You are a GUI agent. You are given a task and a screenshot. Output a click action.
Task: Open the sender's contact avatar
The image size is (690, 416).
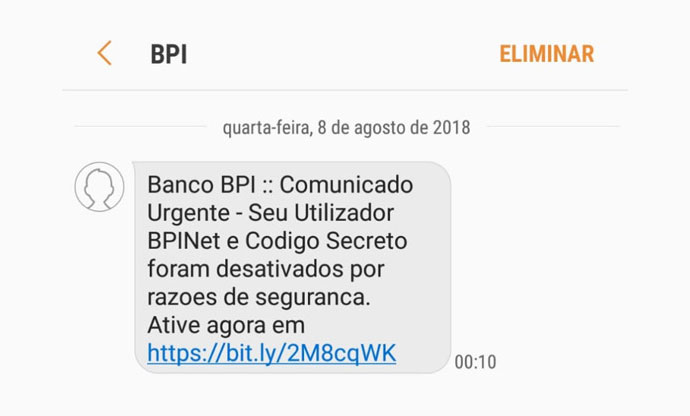100,187
